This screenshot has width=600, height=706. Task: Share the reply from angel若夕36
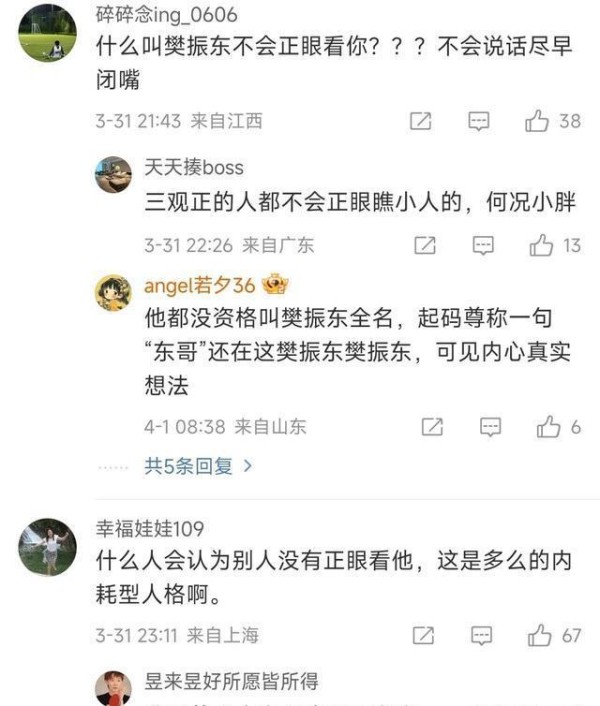[431, 427]
